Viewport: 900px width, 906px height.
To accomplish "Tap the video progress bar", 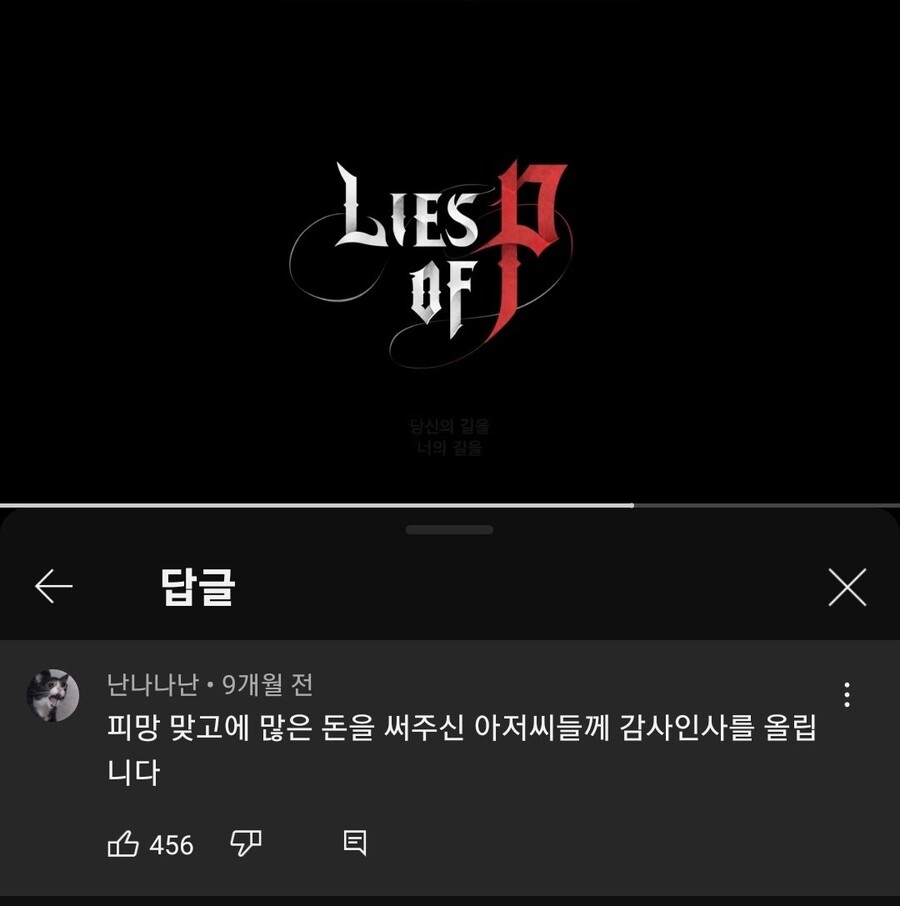I will coord(450,505).
